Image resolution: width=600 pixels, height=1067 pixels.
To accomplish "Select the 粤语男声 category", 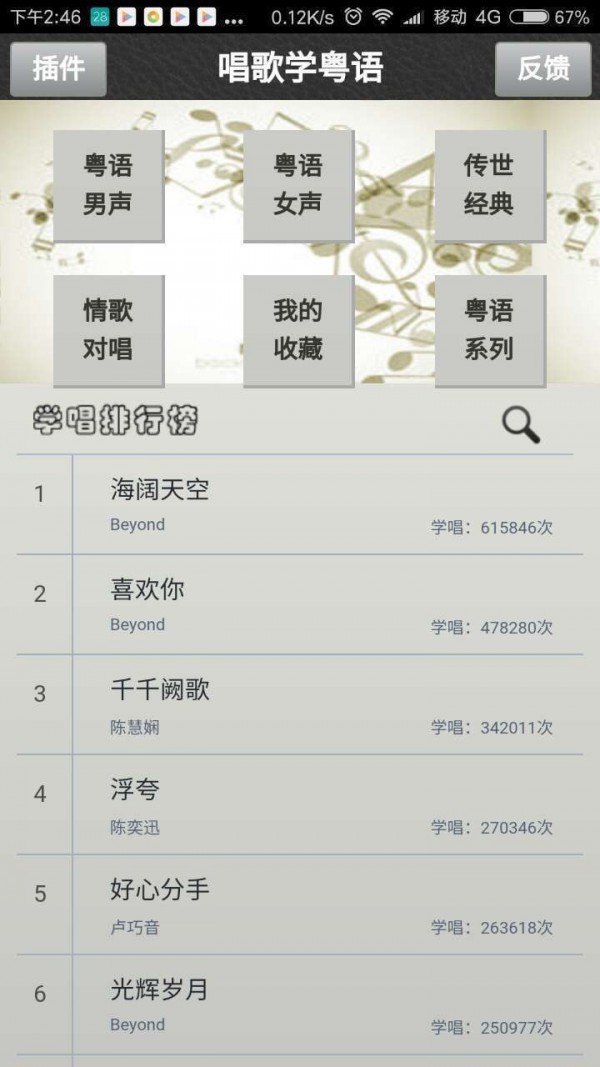I will click(x=108, y=185).
